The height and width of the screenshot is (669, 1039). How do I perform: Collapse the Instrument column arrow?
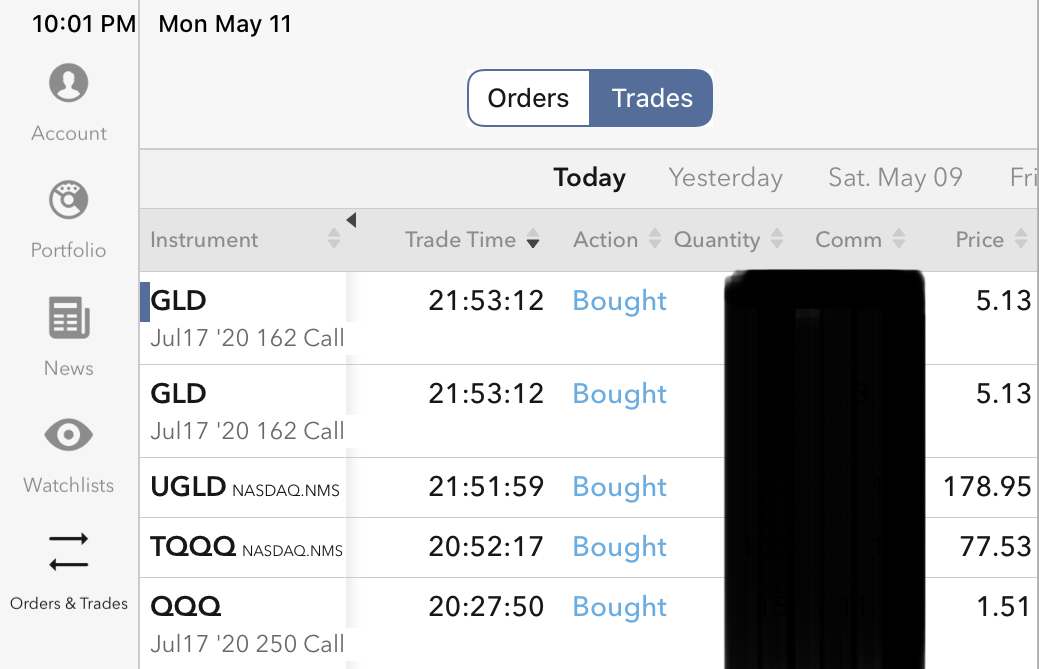[351, 220]
